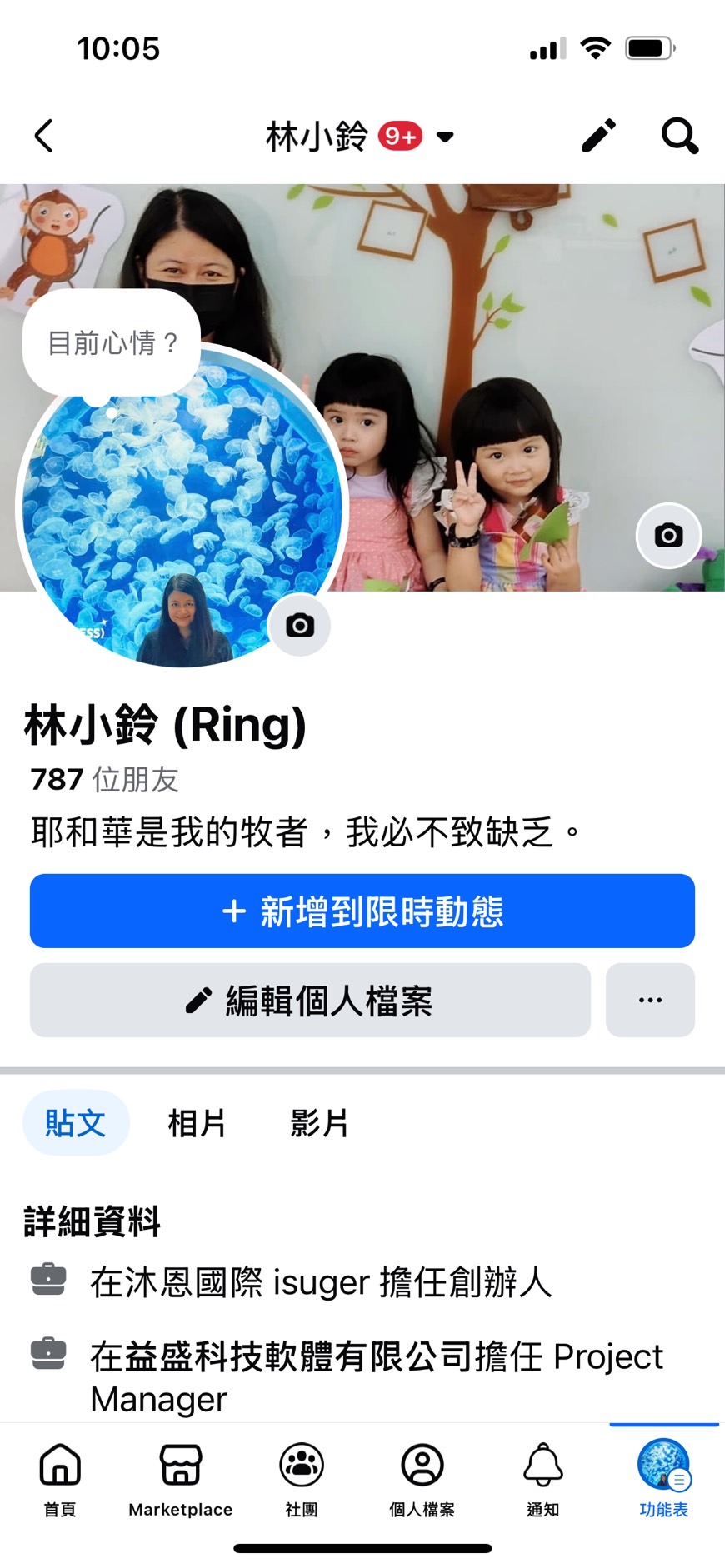Tap the 目前心情？ mood bubble

pyautogui.click(x=112, y=342)
